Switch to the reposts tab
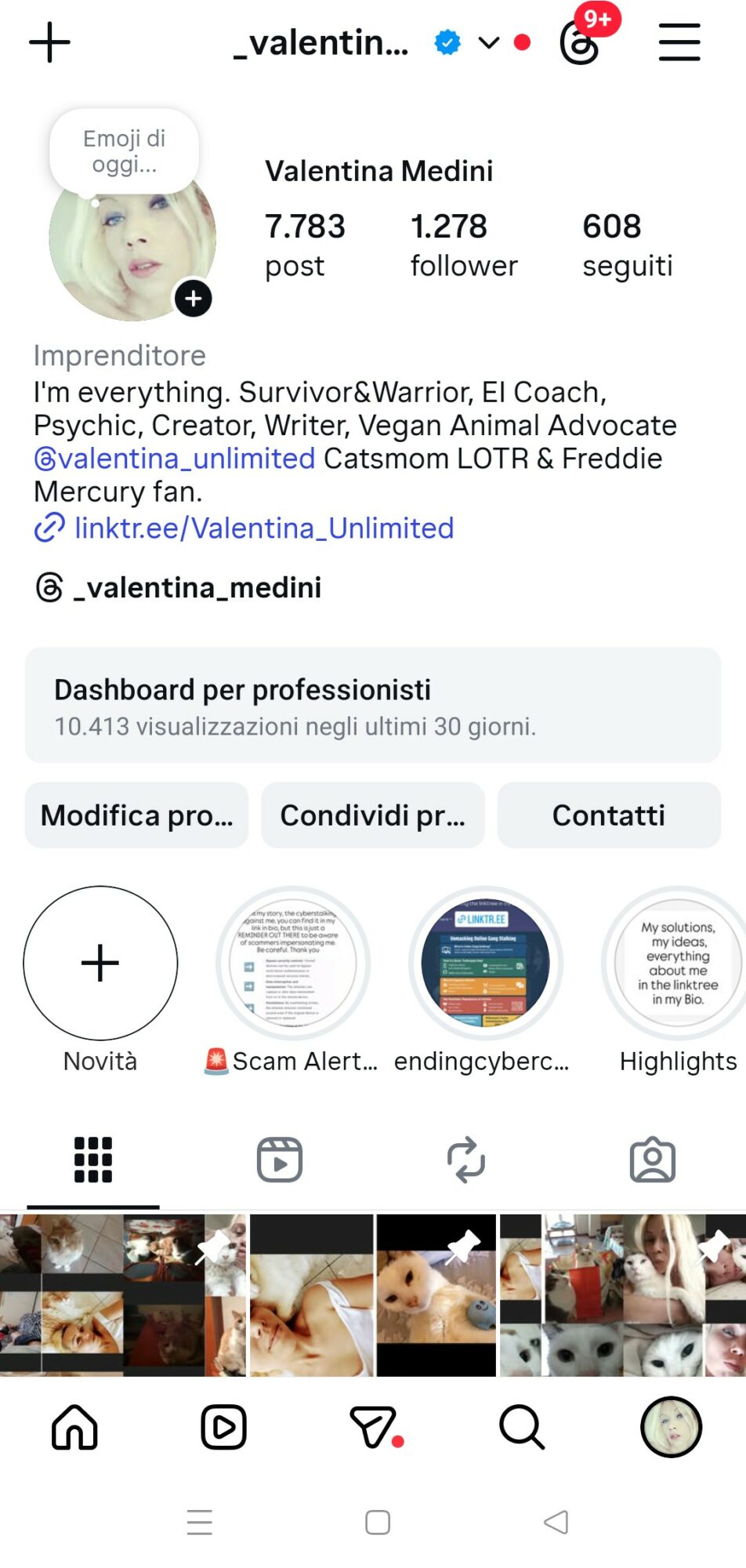Screen dimensions: 746x1568 (466, 1160)
